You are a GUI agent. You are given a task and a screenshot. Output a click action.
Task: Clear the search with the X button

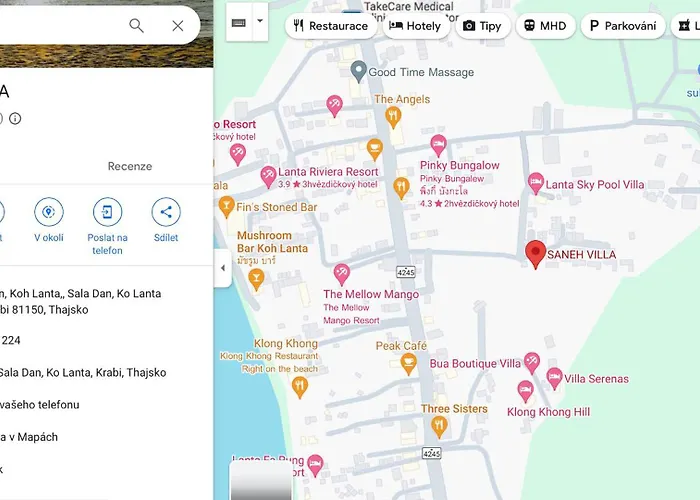(178, 26)
